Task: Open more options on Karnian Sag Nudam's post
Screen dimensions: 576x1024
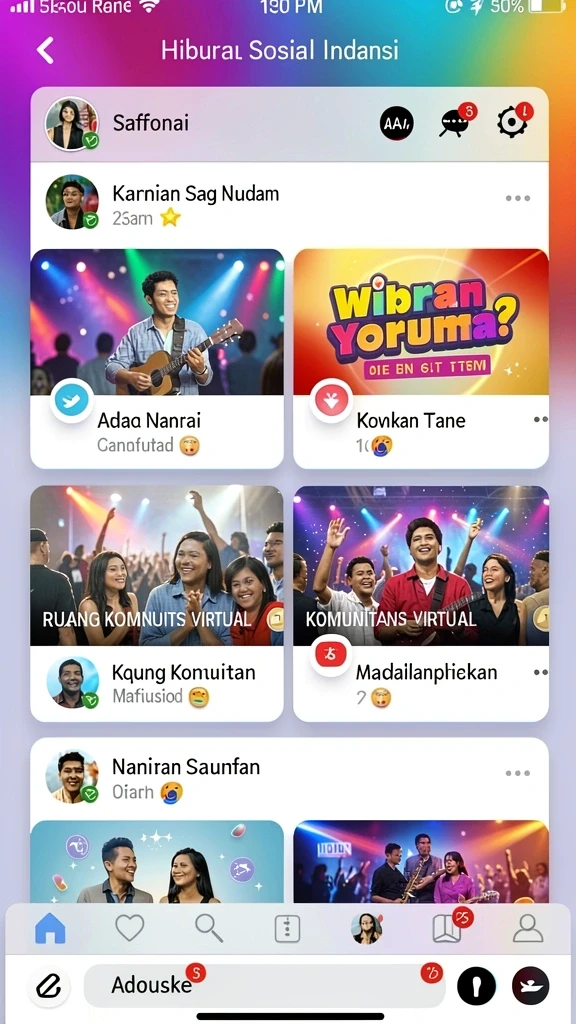Action: pyautogui.click(x=518, y=198)
